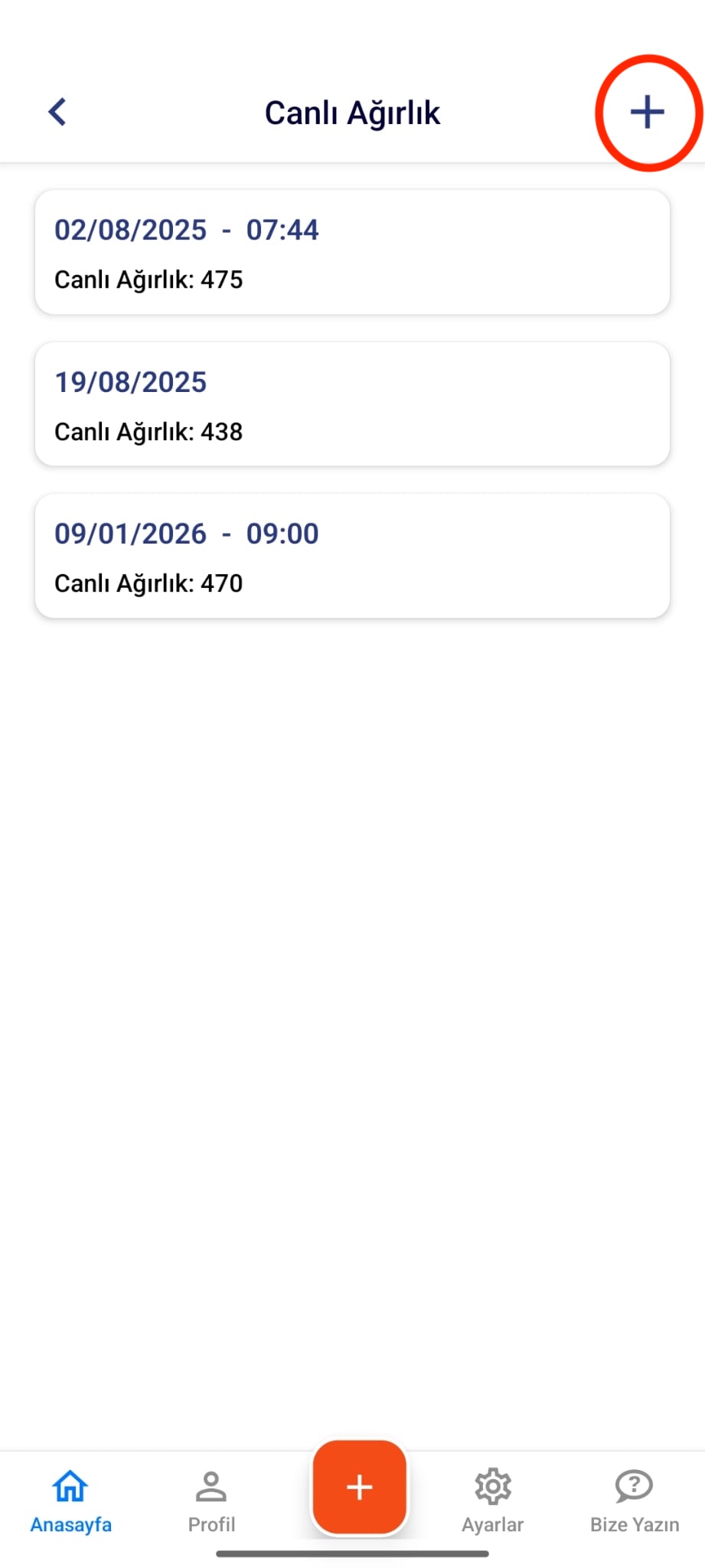Add a new Canlı Ağırlık record
The width and height of the screenshot is (705, 1568).
647,112
